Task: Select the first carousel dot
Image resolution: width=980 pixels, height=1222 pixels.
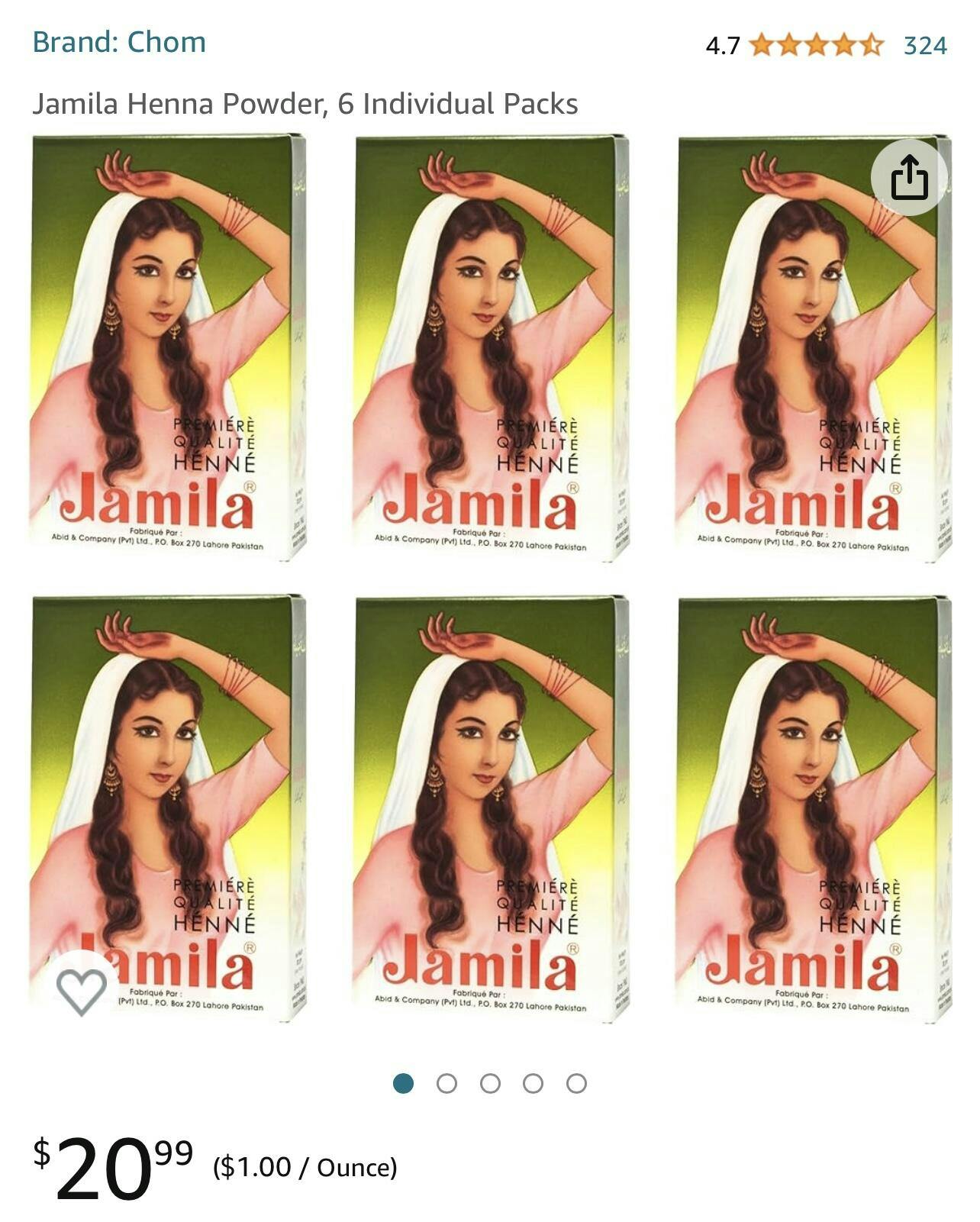Action: (402, 1083)
